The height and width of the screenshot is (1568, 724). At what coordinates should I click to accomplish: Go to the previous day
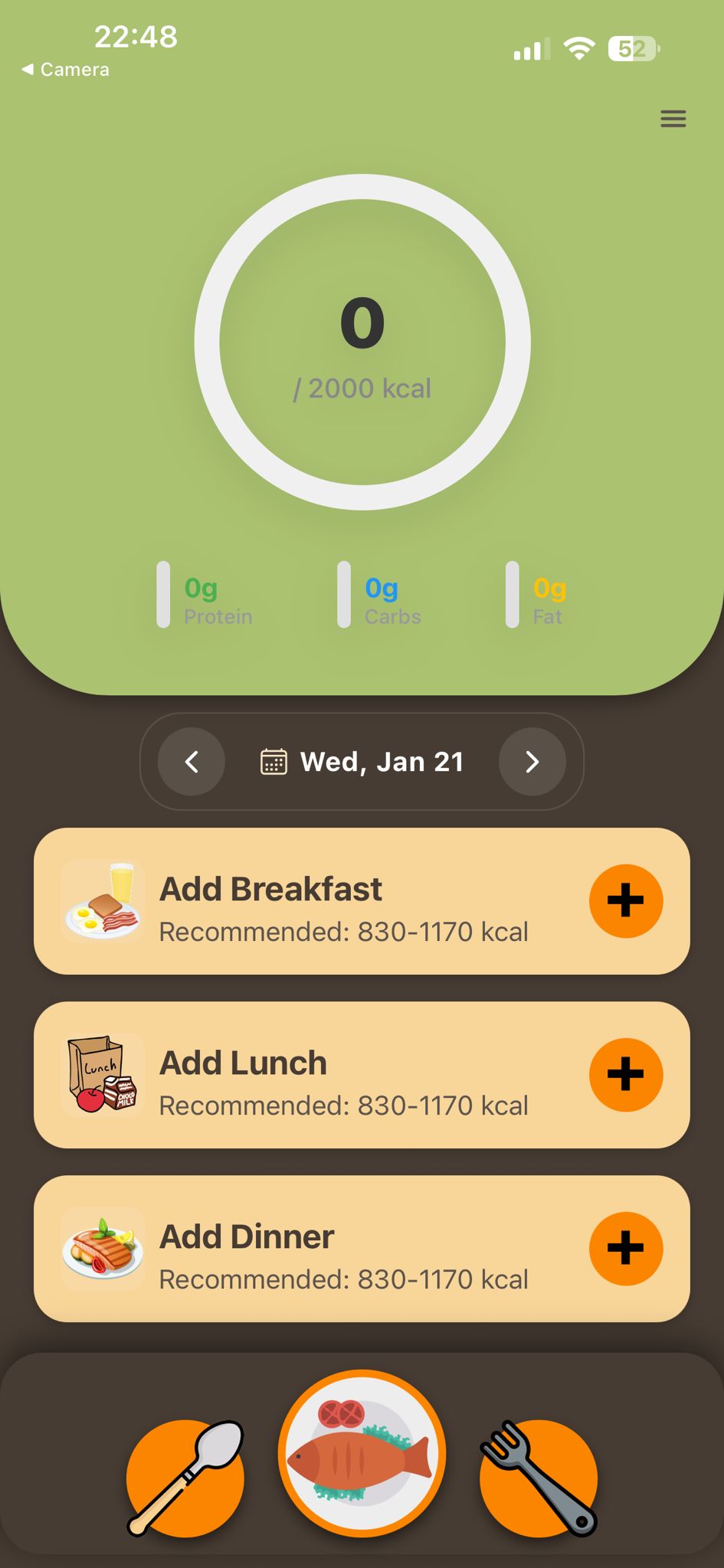point(192,762)
